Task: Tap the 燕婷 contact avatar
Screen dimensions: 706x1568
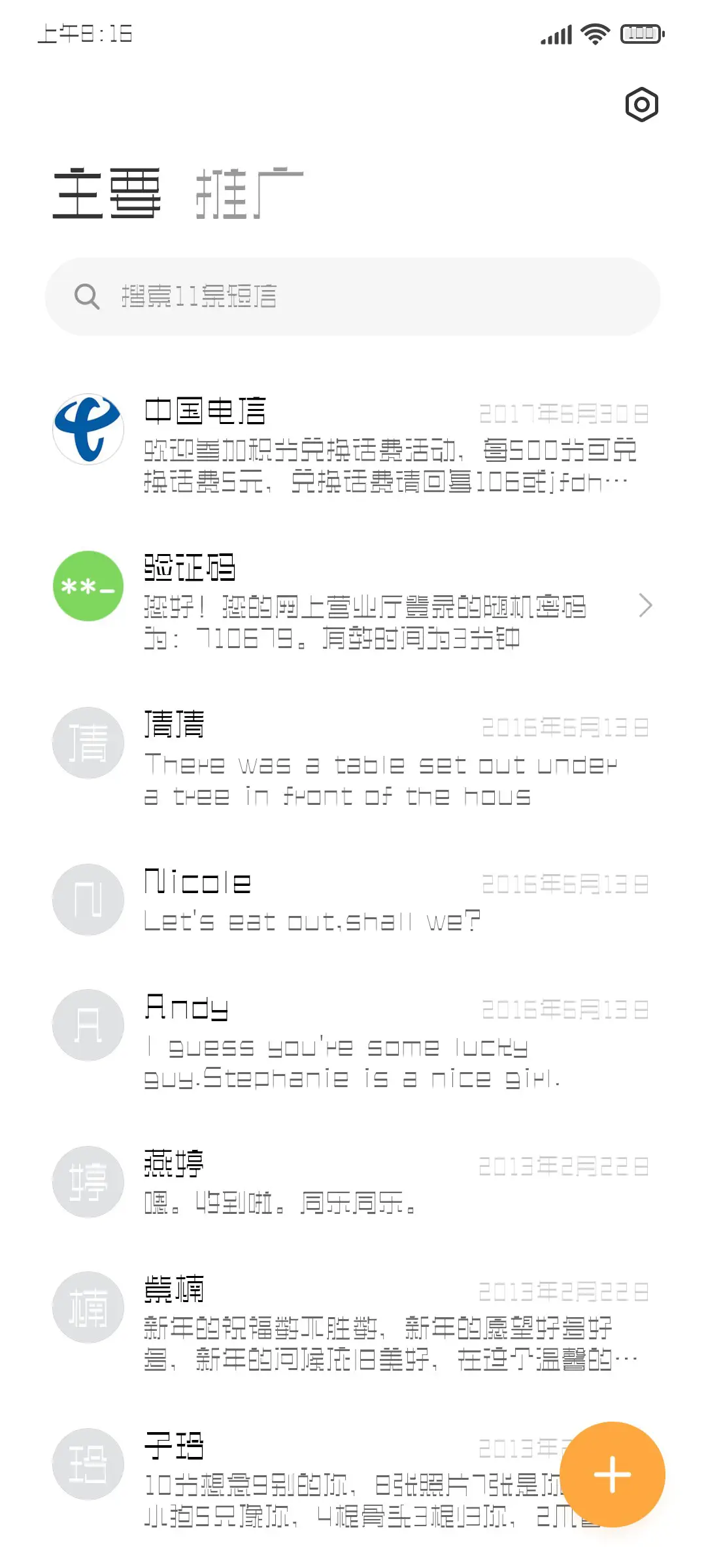Action: (x=88, y=1183)
